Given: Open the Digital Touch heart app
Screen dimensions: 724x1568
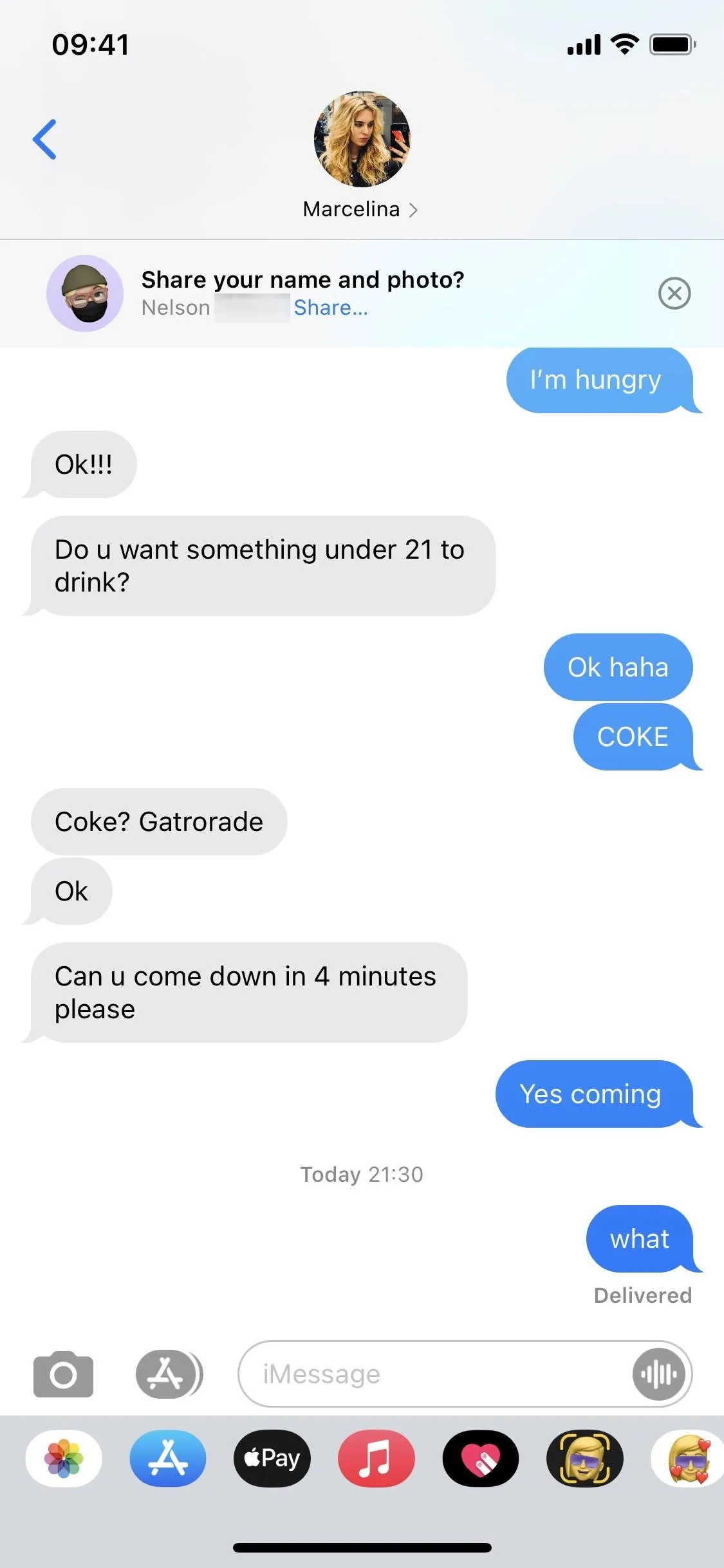Looking at the screenshot, I should coord(481,1459).
